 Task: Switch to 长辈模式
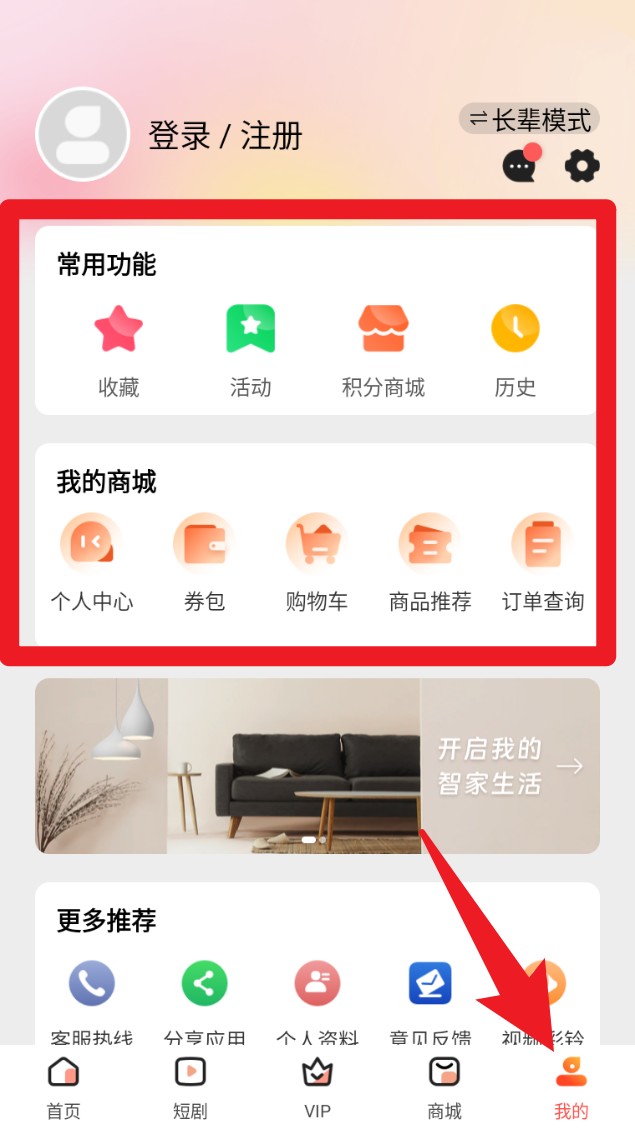pyautogui.click(x=529, y=120)
